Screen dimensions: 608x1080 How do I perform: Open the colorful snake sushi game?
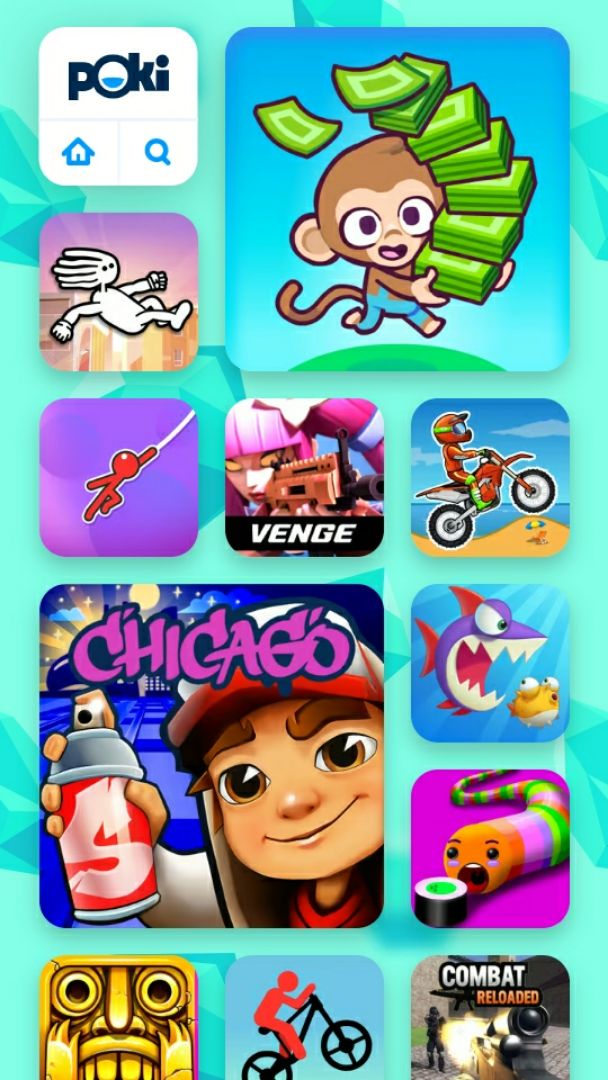tap(490, 848)
